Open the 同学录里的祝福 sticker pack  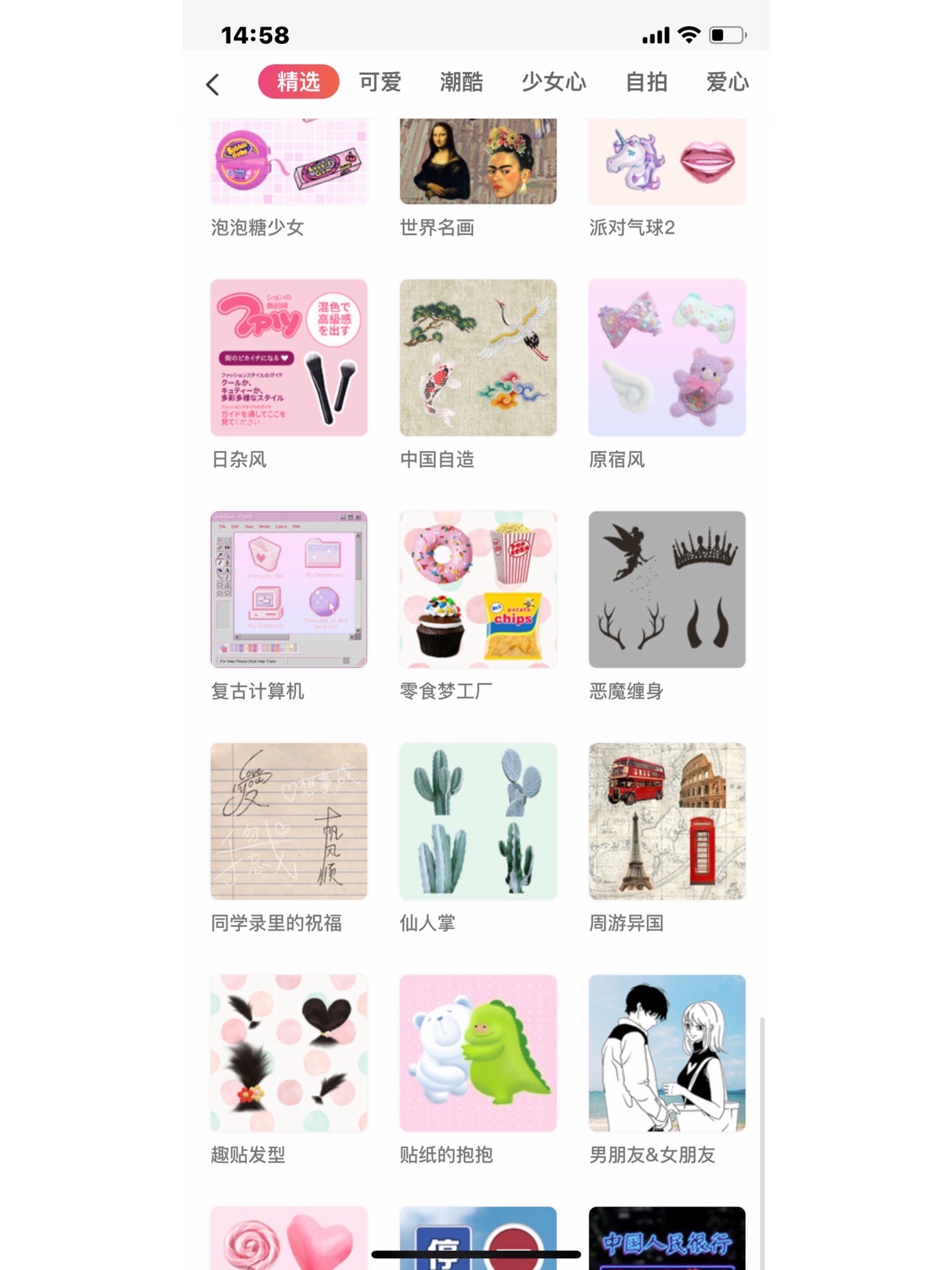tap(288, 821)
